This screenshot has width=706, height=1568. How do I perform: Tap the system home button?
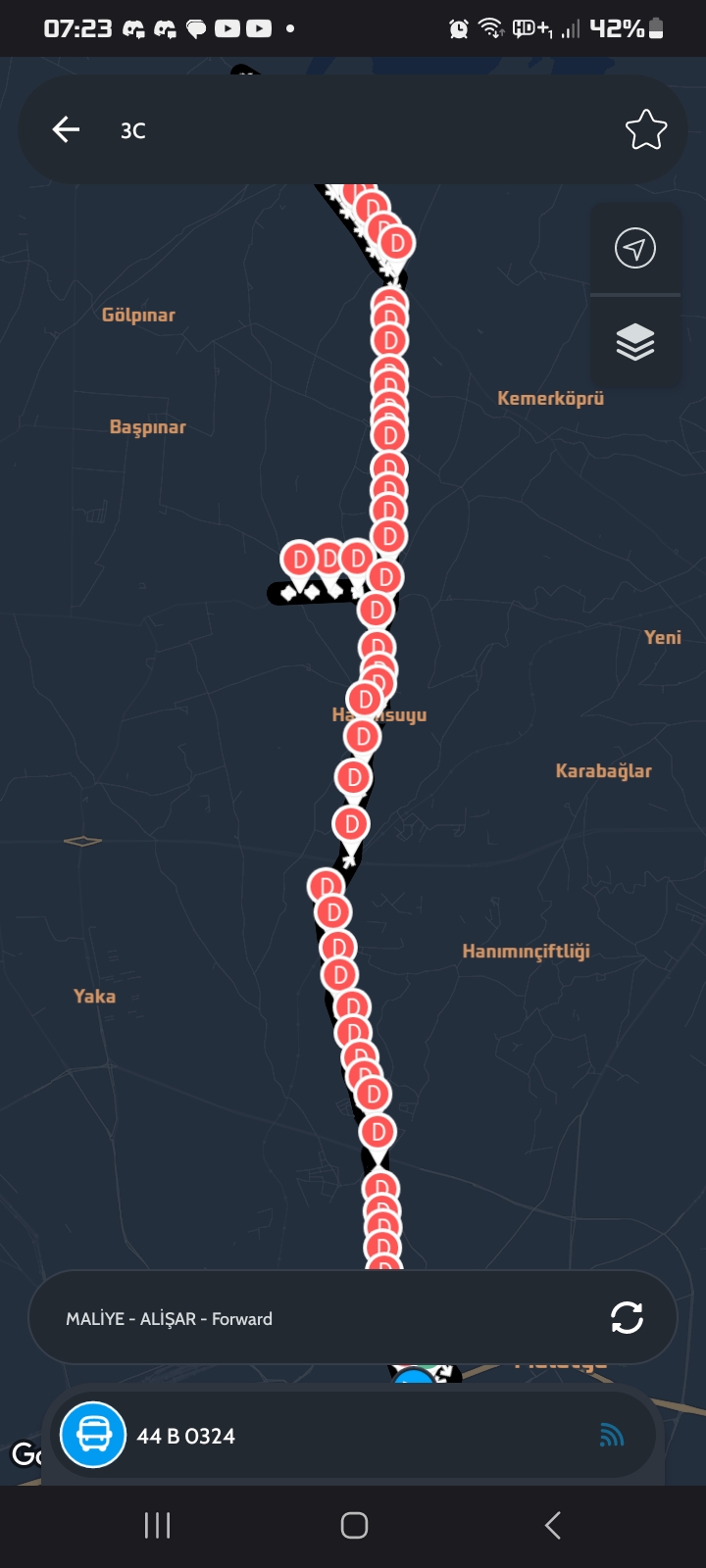(x=354, y=1525)
